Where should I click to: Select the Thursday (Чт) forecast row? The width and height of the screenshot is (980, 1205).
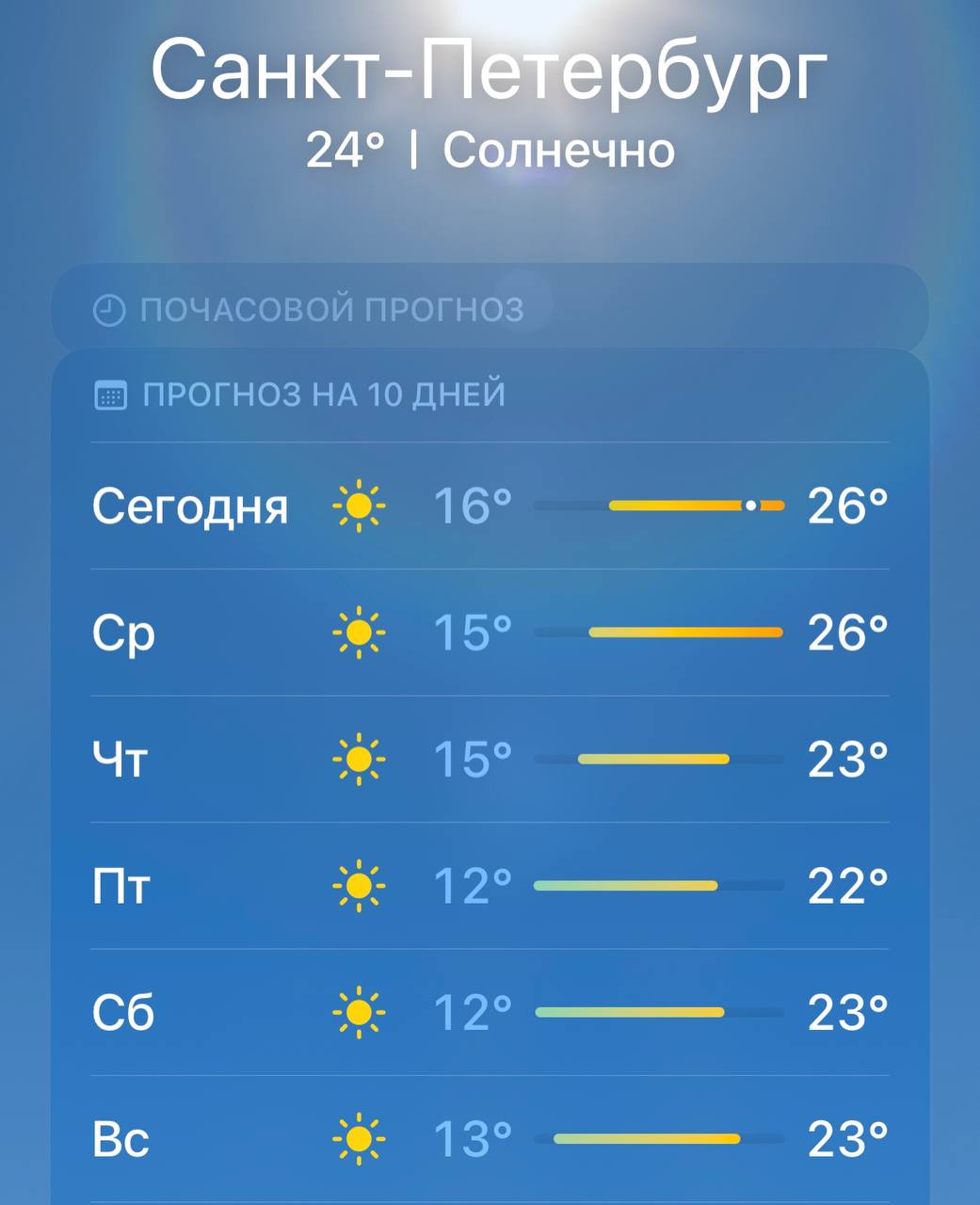tap(490, 759)
